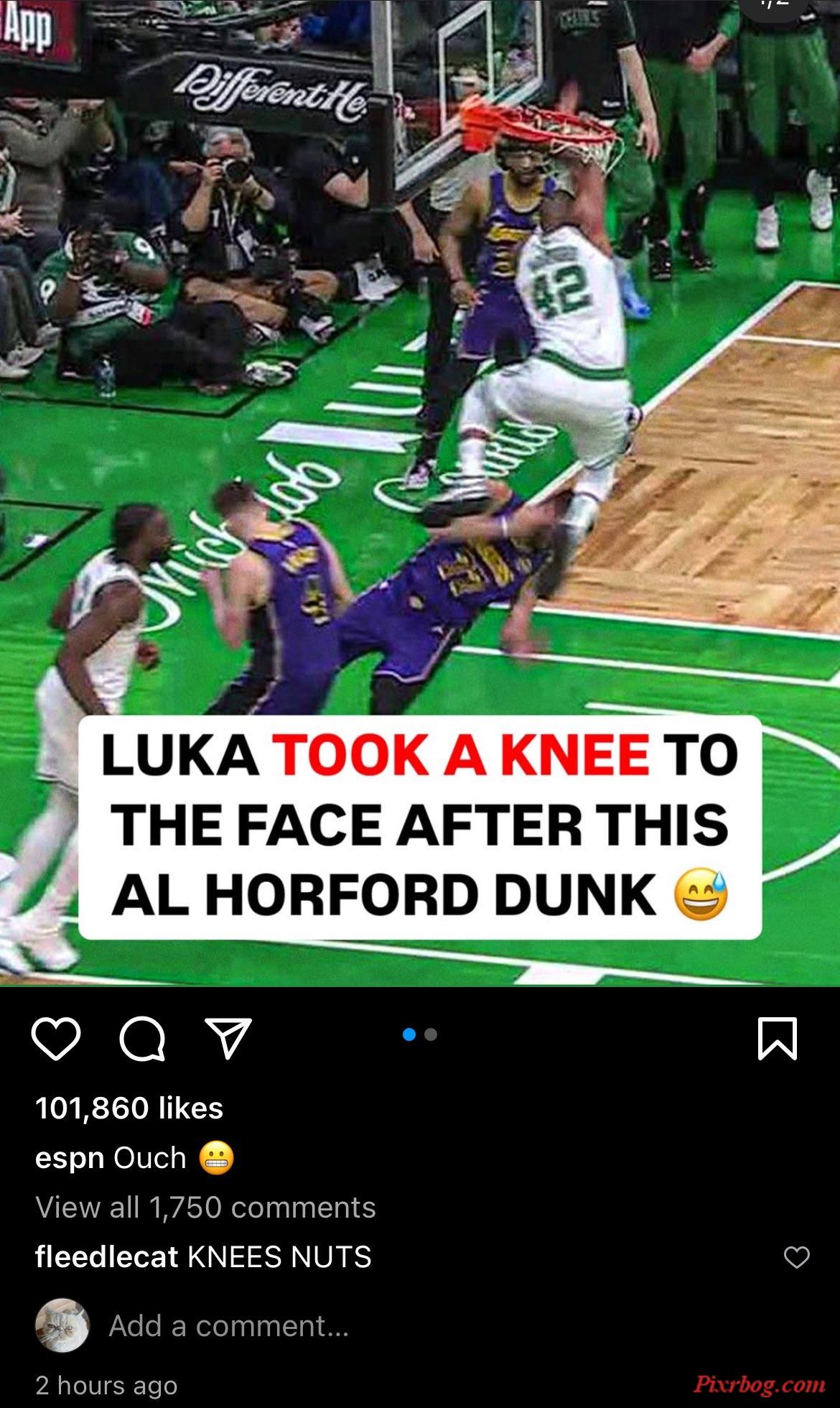
Task: Open the espn profile from the caption
Action: 70,1158
